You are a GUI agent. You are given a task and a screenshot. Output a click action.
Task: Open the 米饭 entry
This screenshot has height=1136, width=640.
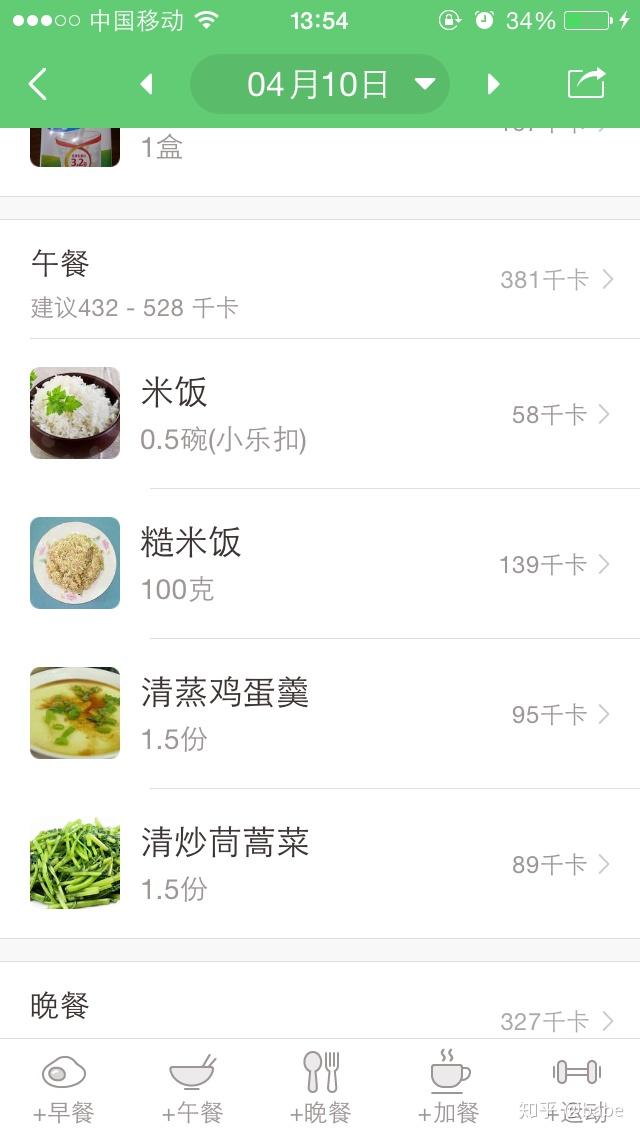[320, 414]
